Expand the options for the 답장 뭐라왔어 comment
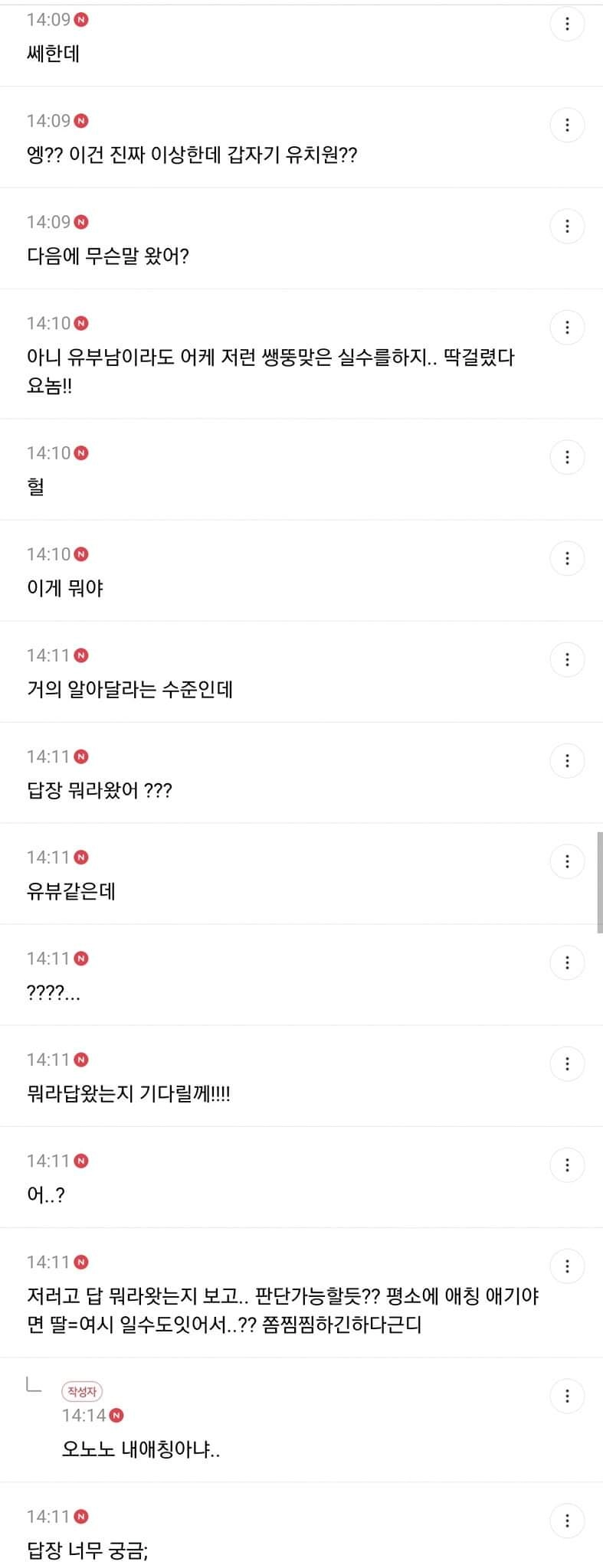This screenshot has height=1568, width=603. [567, 760]
